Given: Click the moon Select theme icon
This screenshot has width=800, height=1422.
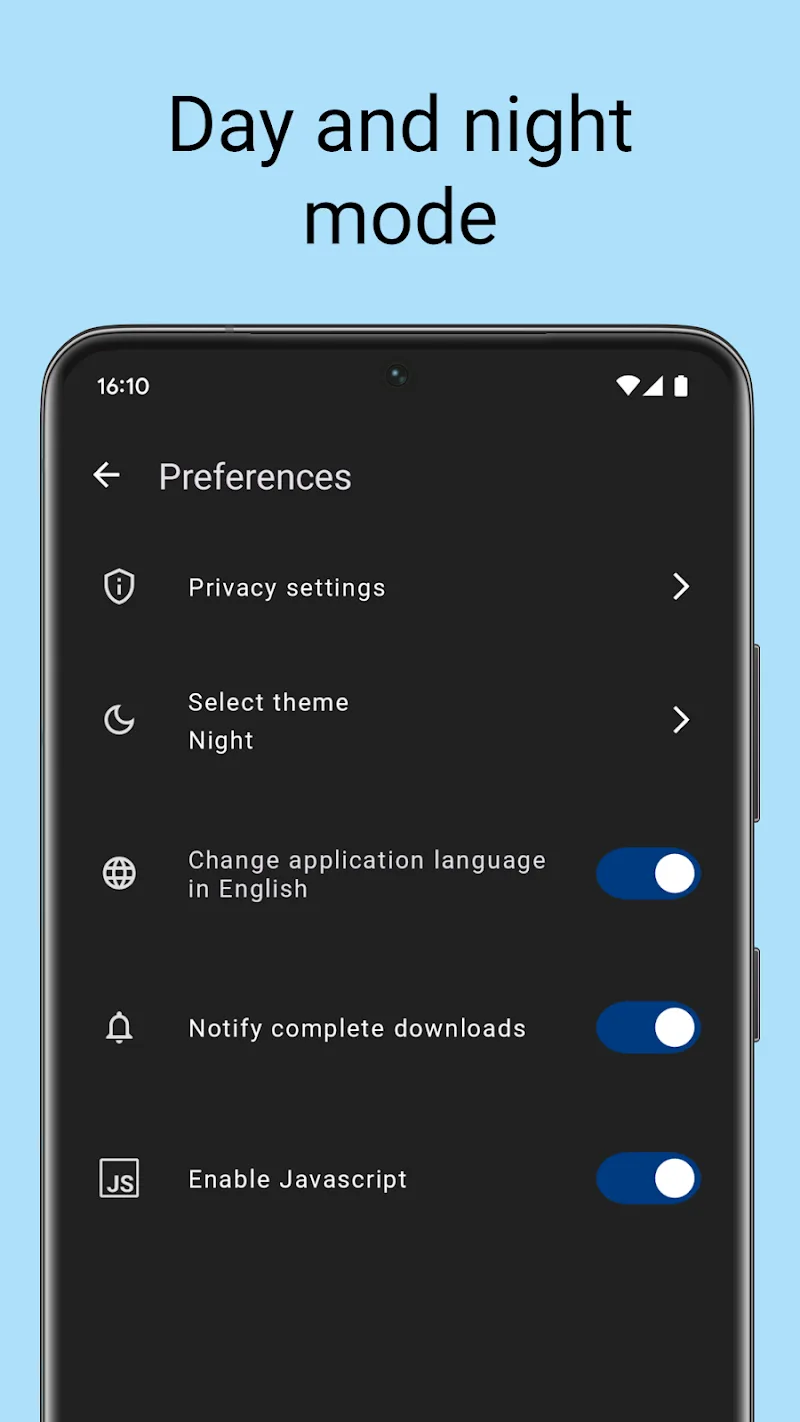Looking at the screenshot, I should point(119,720).
